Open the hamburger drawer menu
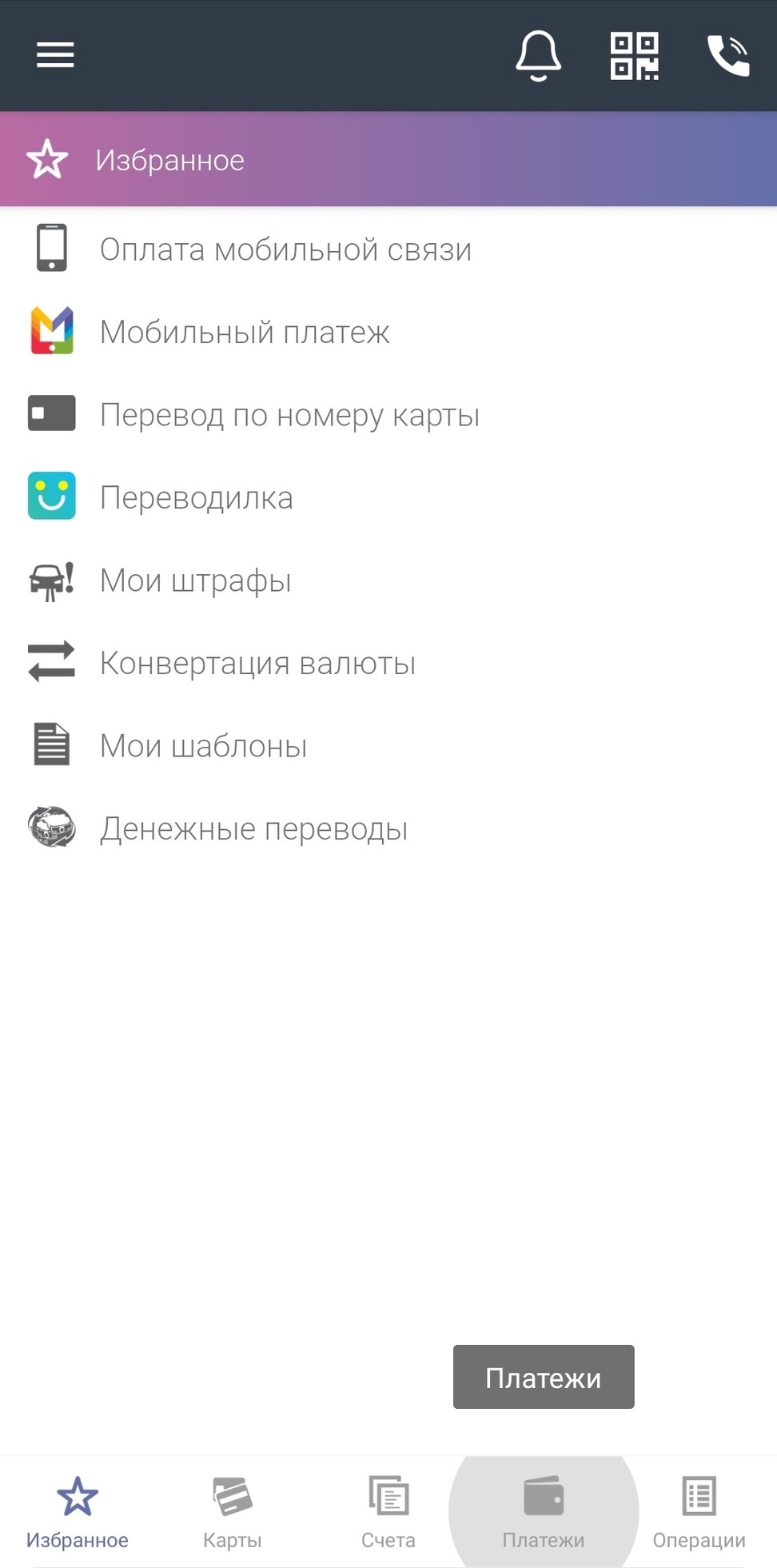The height and width of the screenshot is (1568, 777). pyautogui.click(x=55, y=55)
